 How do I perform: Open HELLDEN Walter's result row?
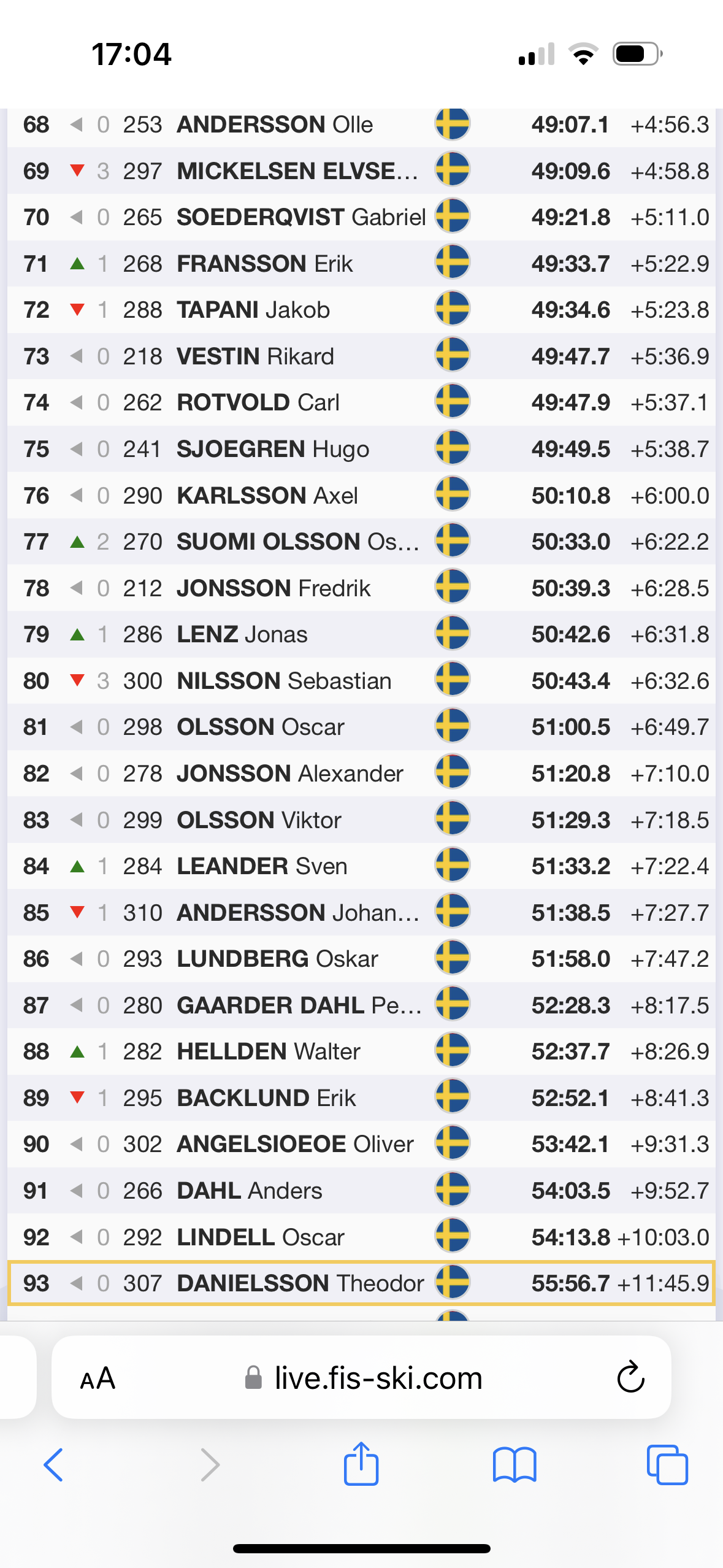(361, 1051)
